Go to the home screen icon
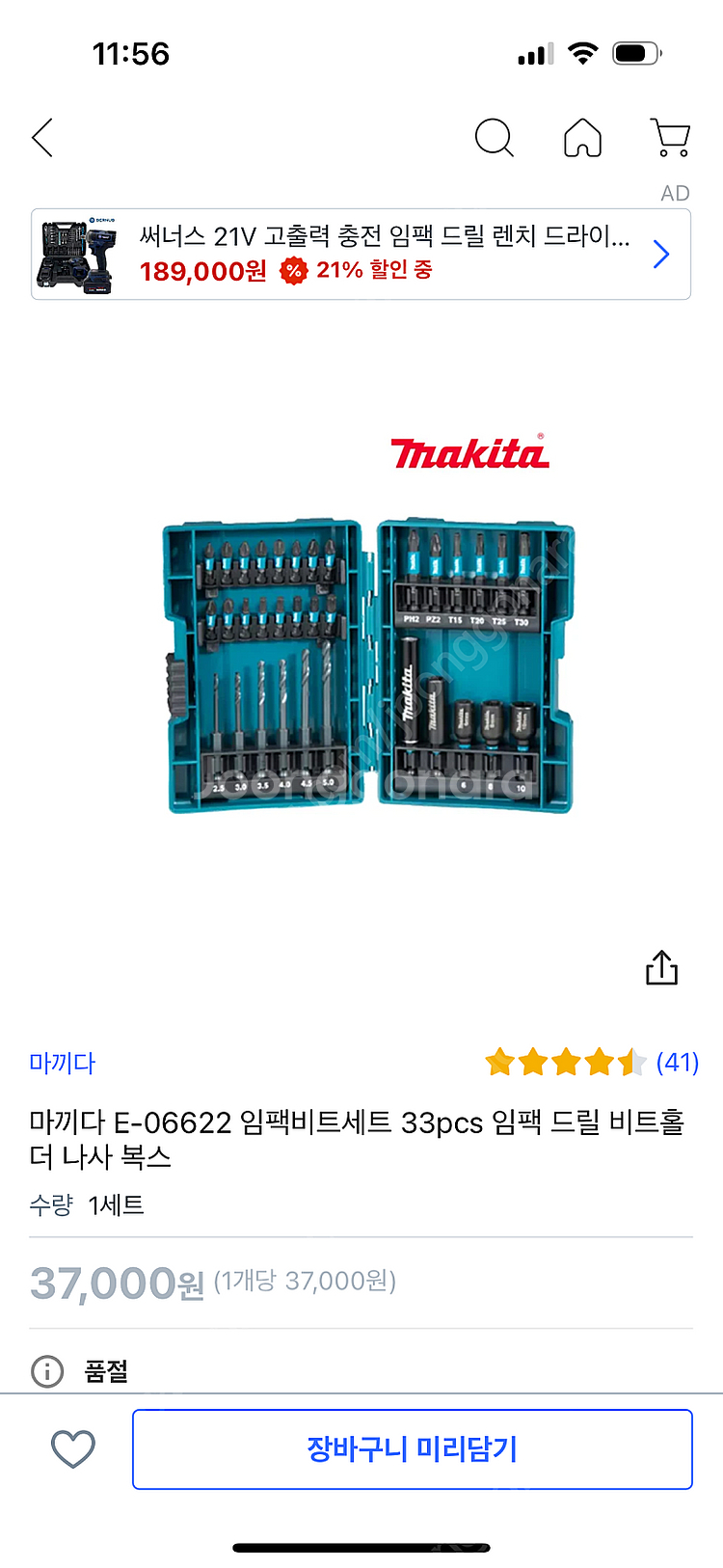The width and height of the screenshot is (723, 1568). pyautogui.click(x=582, y=137)
